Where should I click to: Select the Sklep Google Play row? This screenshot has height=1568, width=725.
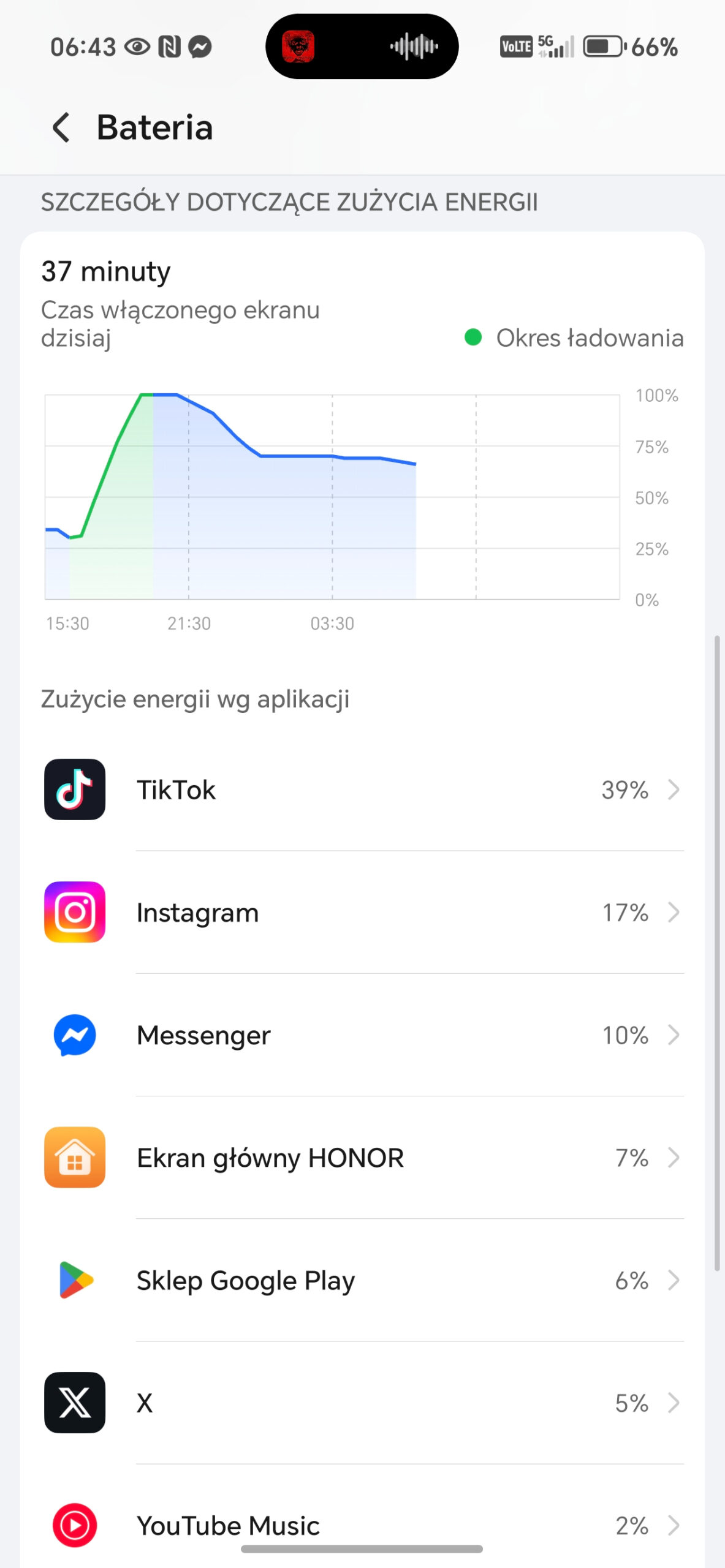pos(362,1280)
